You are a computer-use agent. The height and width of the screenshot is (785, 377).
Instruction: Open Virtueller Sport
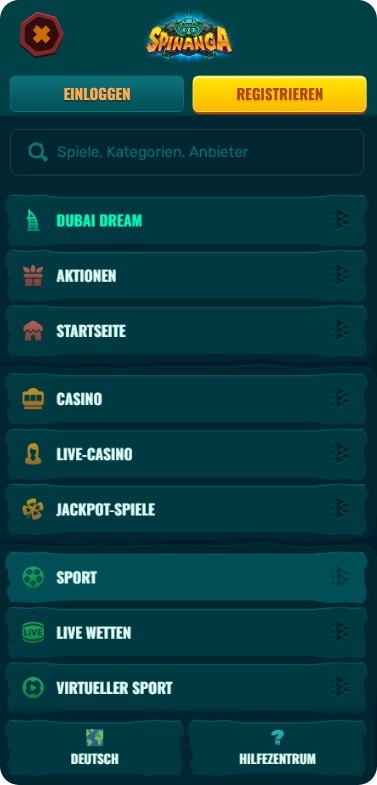click(186, 688)
